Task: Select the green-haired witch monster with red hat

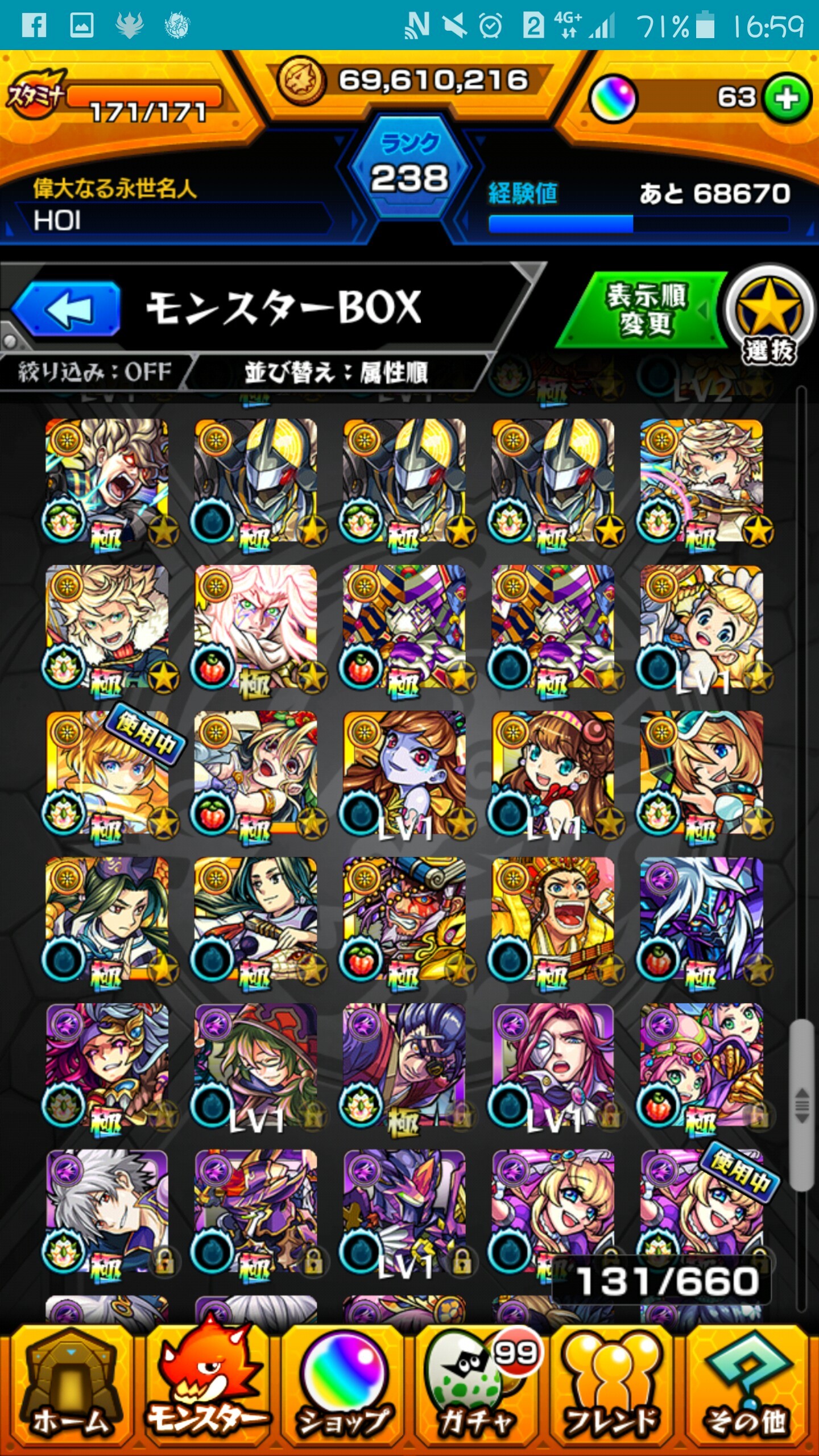Action: [x=256, y=1065]
